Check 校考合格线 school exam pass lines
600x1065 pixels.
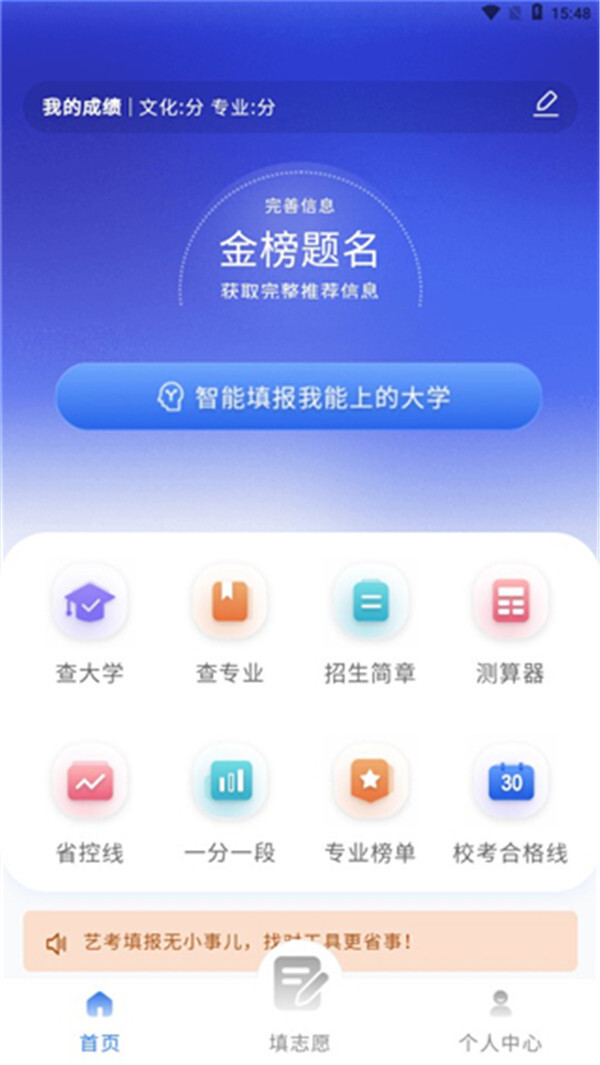[x=510, y=802]
